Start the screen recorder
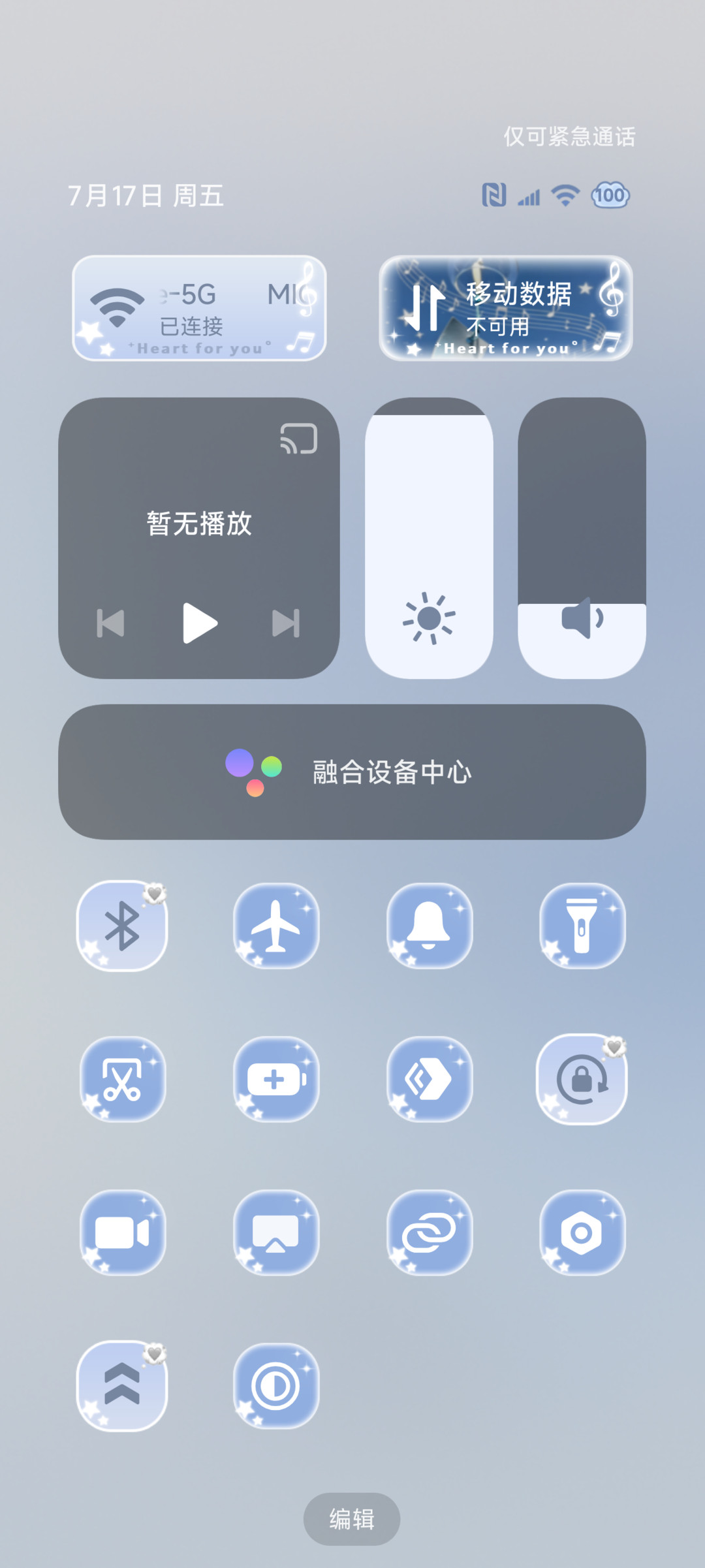Screen dimensions: 705x1568 click(123, 1232)
